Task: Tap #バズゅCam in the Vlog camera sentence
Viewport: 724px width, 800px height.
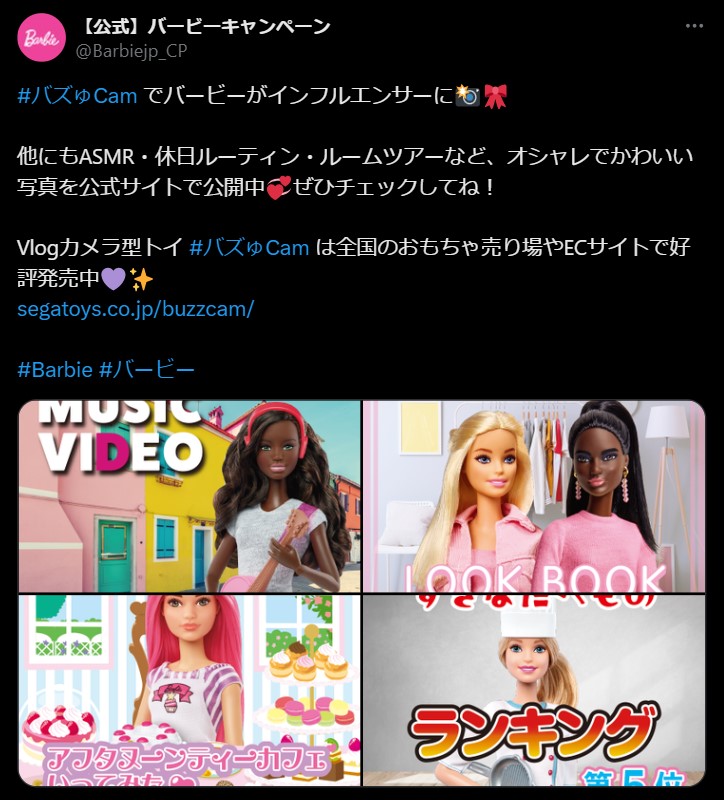Action: [x=249, y=247]
